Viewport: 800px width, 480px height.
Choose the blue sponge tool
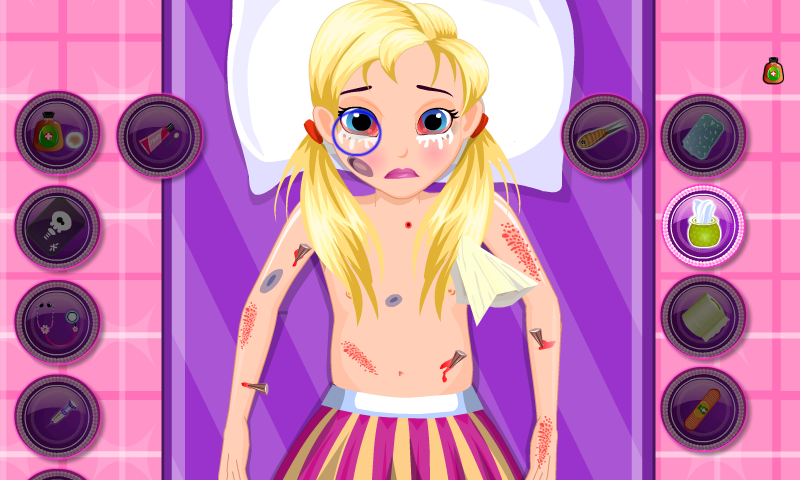click(x=703, y=136)
